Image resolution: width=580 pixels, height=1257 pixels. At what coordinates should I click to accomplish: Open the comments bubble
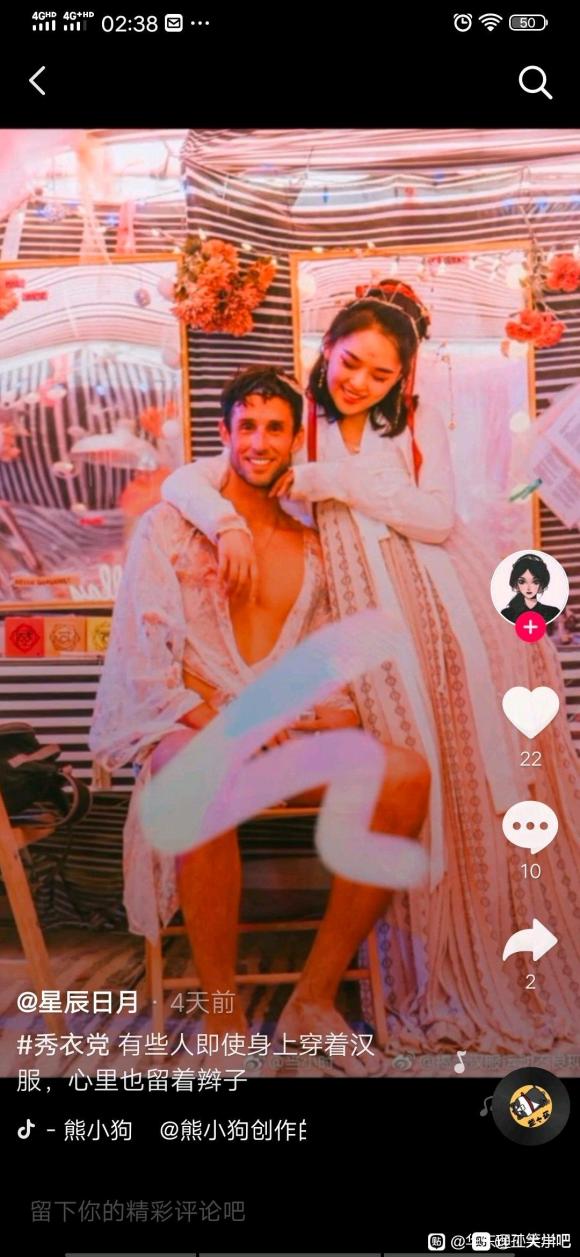point(530,828)
